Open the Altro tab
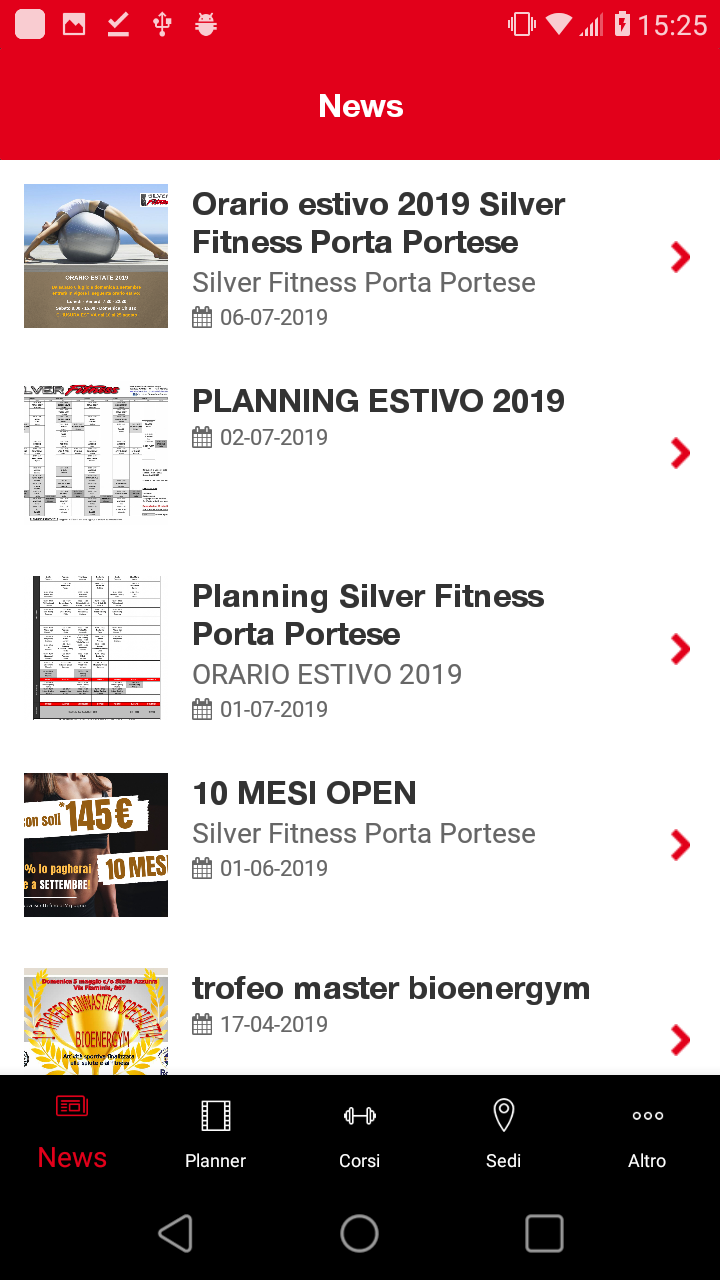The width and height of the screenshot is (720, 1280). click(647, 1133)
